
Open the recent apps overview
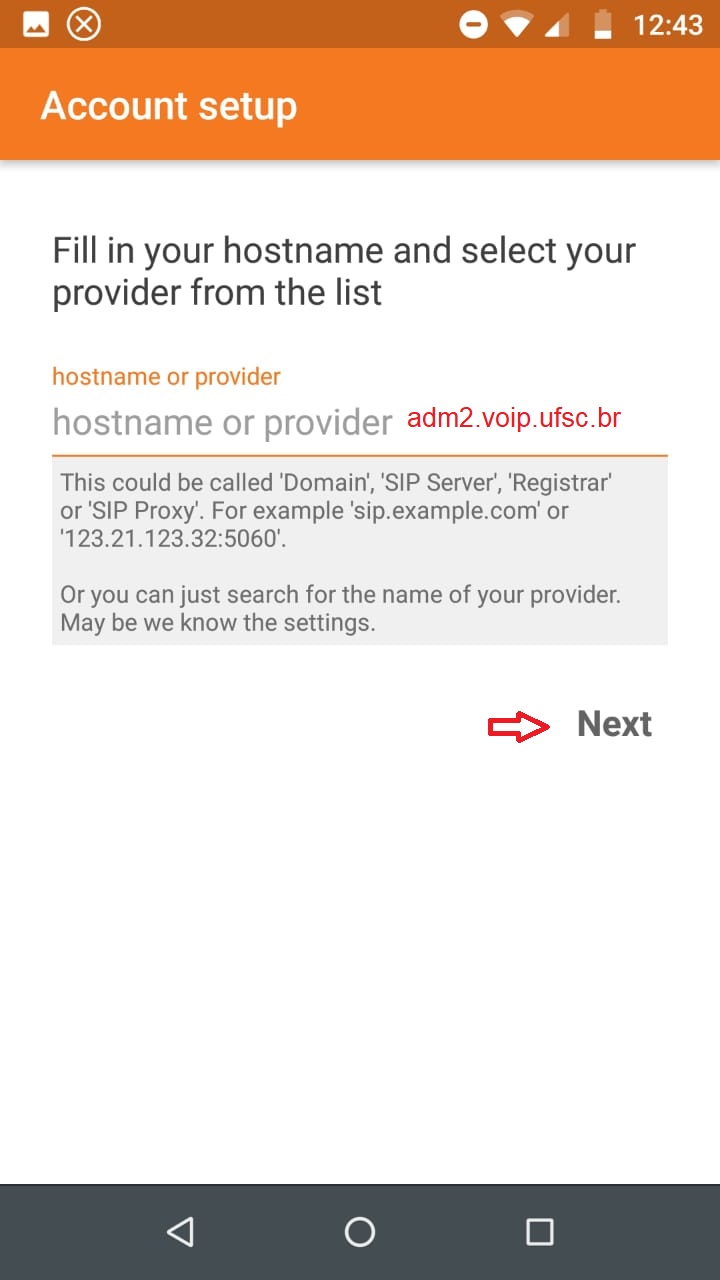pyautogui.click(x=540, y=1231)
